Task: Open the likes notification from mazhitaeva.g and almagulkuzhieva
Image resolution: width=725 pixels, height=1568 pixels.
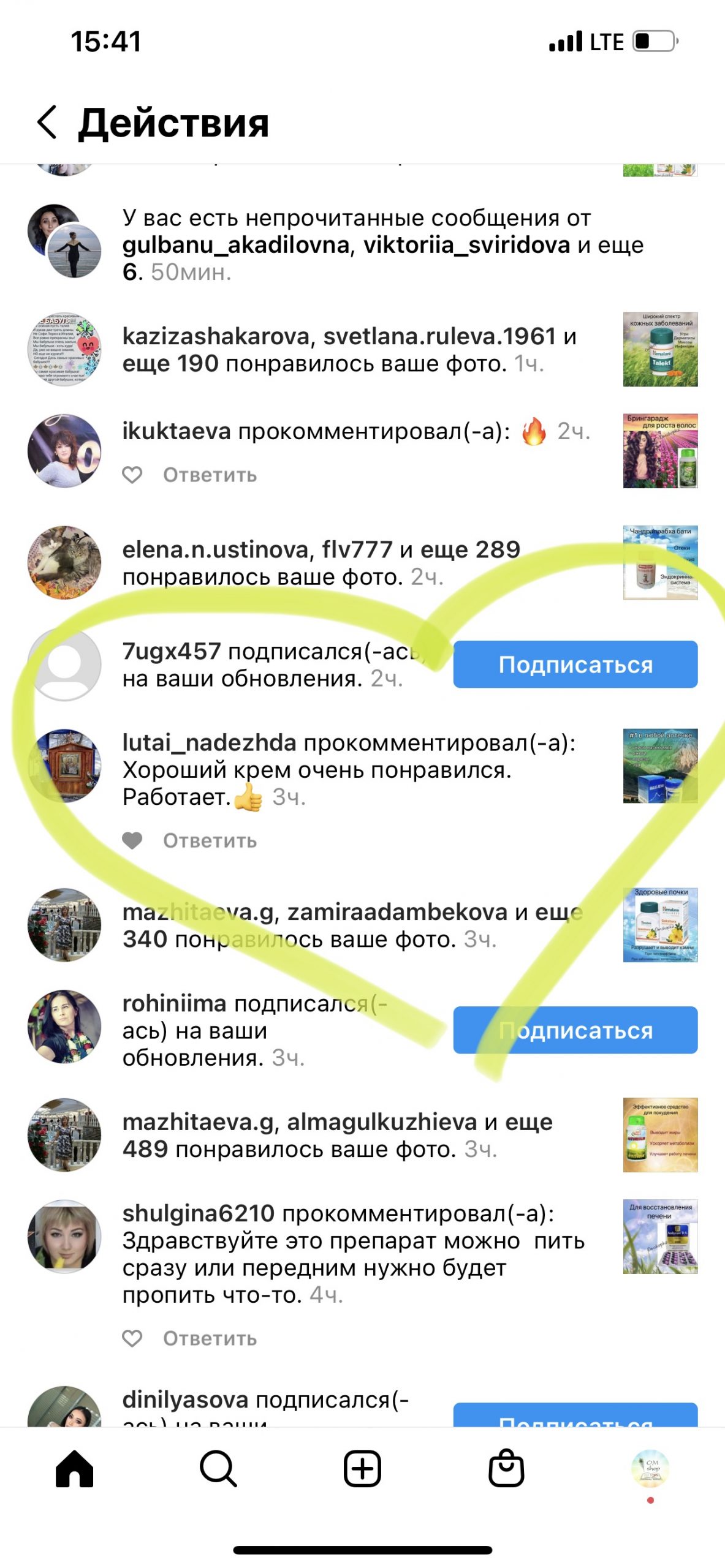Action: point(337,1136)
